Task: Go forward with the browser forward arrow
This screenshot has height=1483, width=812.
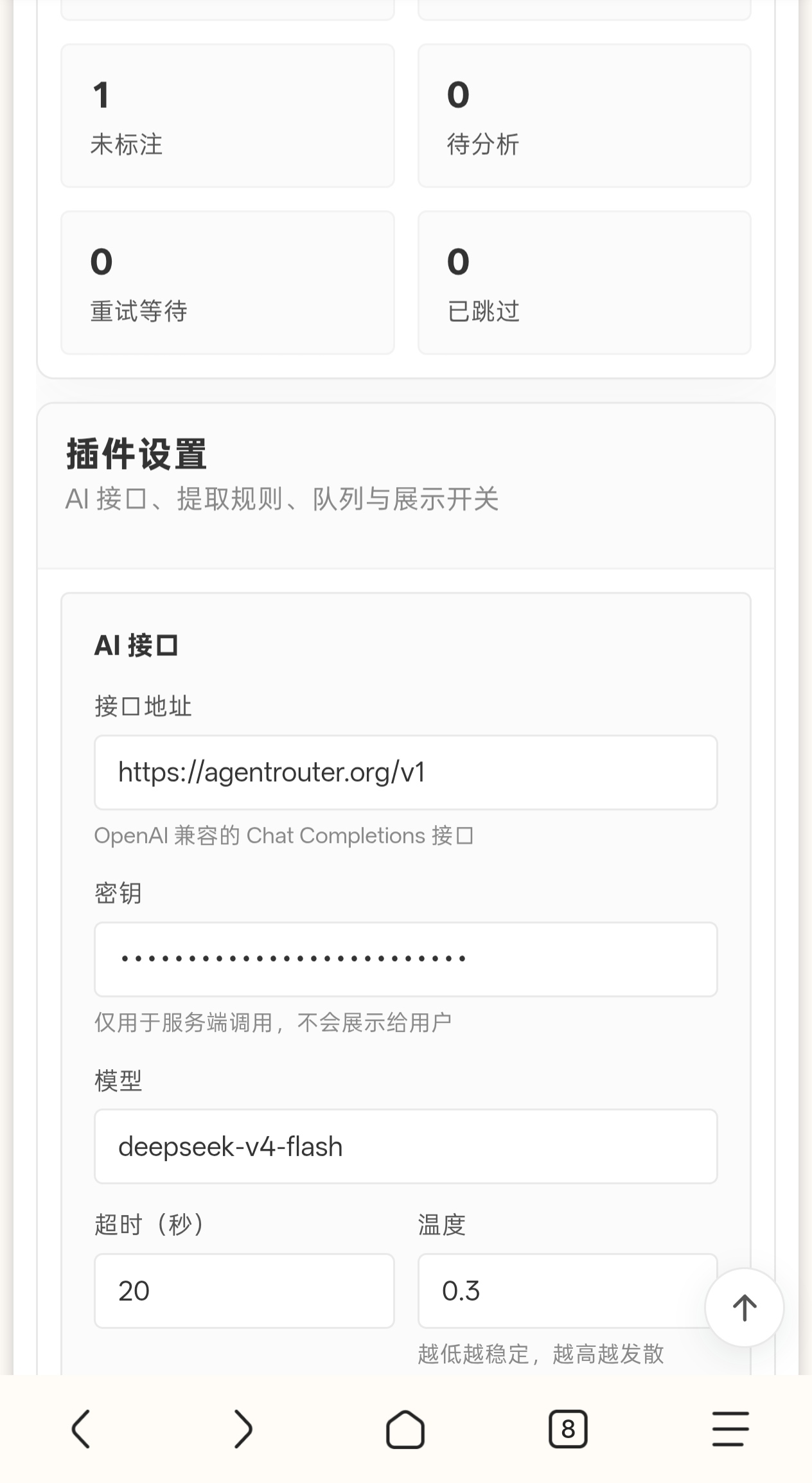Action: 243,1429
